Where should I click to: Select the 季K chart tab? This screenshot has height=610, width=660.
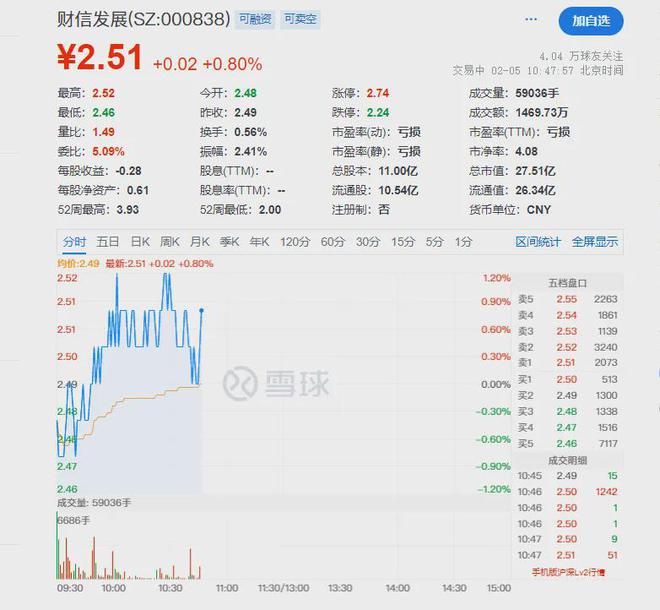[x=230, y=241]
